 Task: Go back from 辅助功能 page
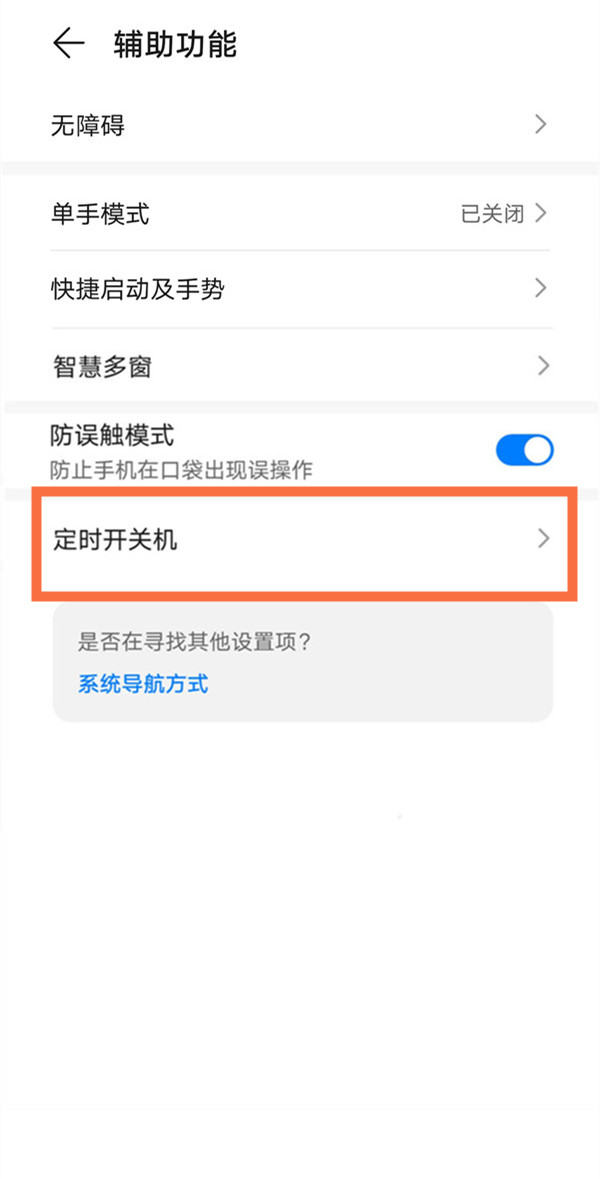(x=68, y=44)
